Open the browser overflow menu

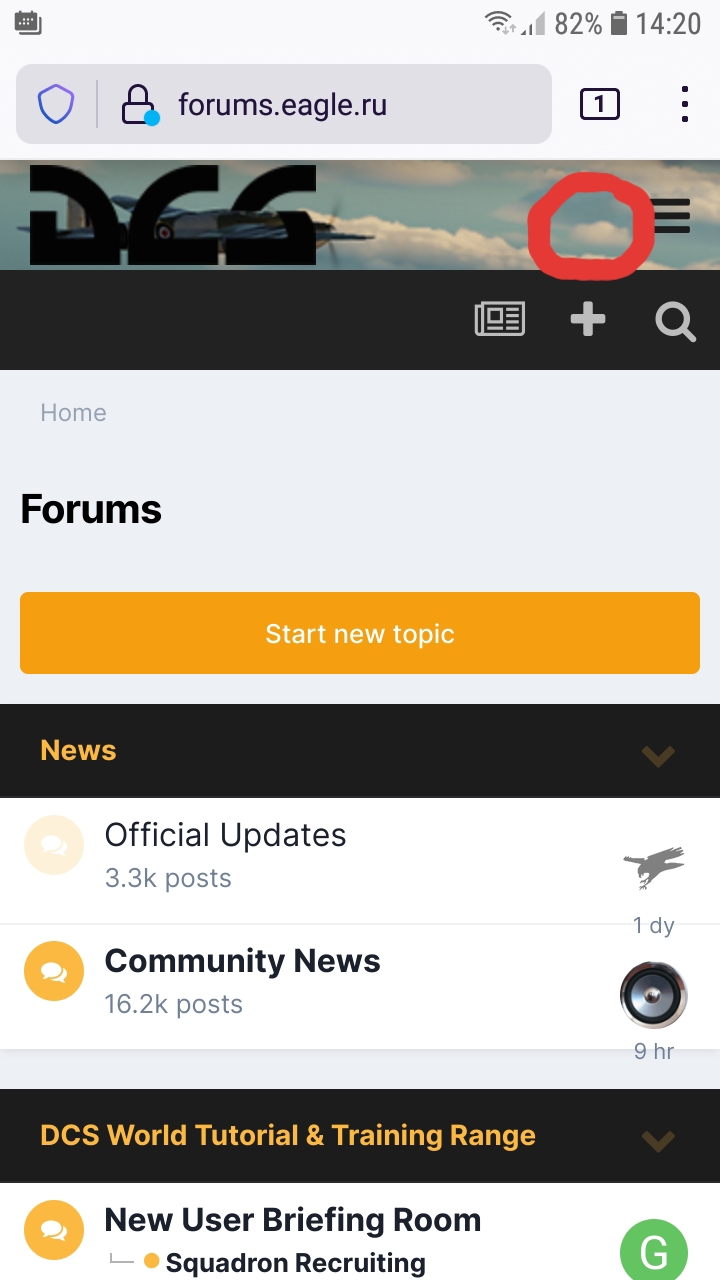684,104
